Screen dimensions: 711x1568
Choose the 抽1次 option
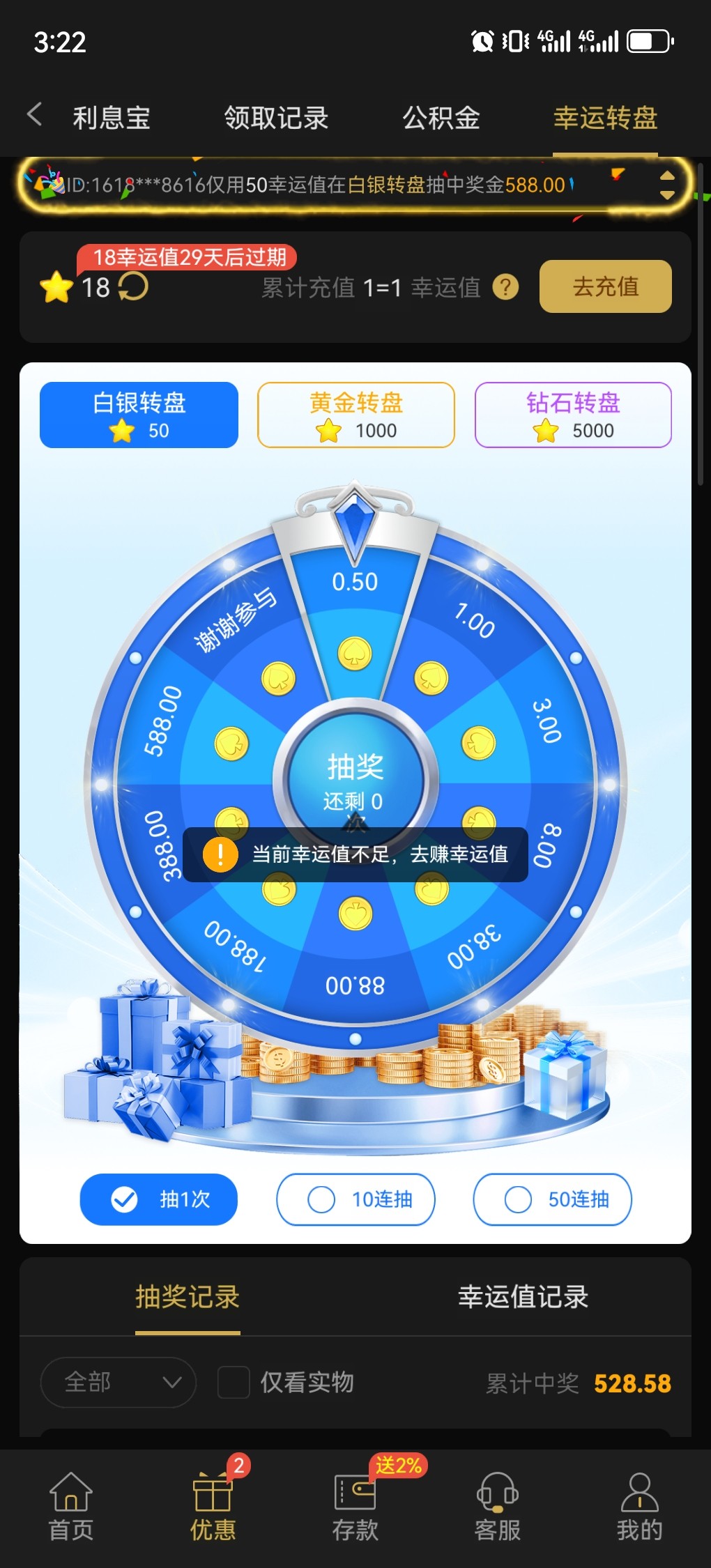(159, 1199)
